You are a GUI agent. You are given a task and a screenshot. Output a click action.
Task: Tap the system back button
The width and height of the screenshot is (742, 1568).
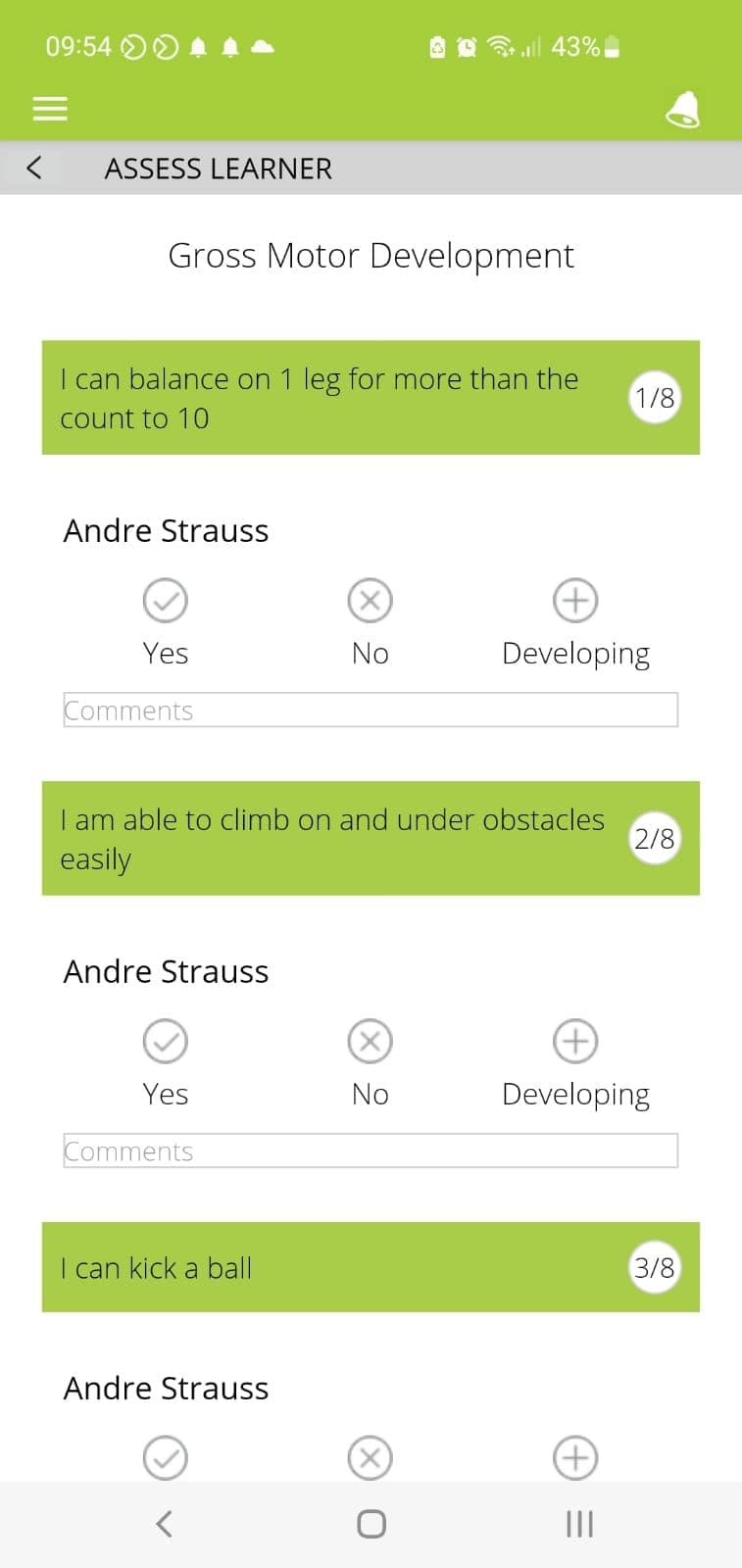164,1524
